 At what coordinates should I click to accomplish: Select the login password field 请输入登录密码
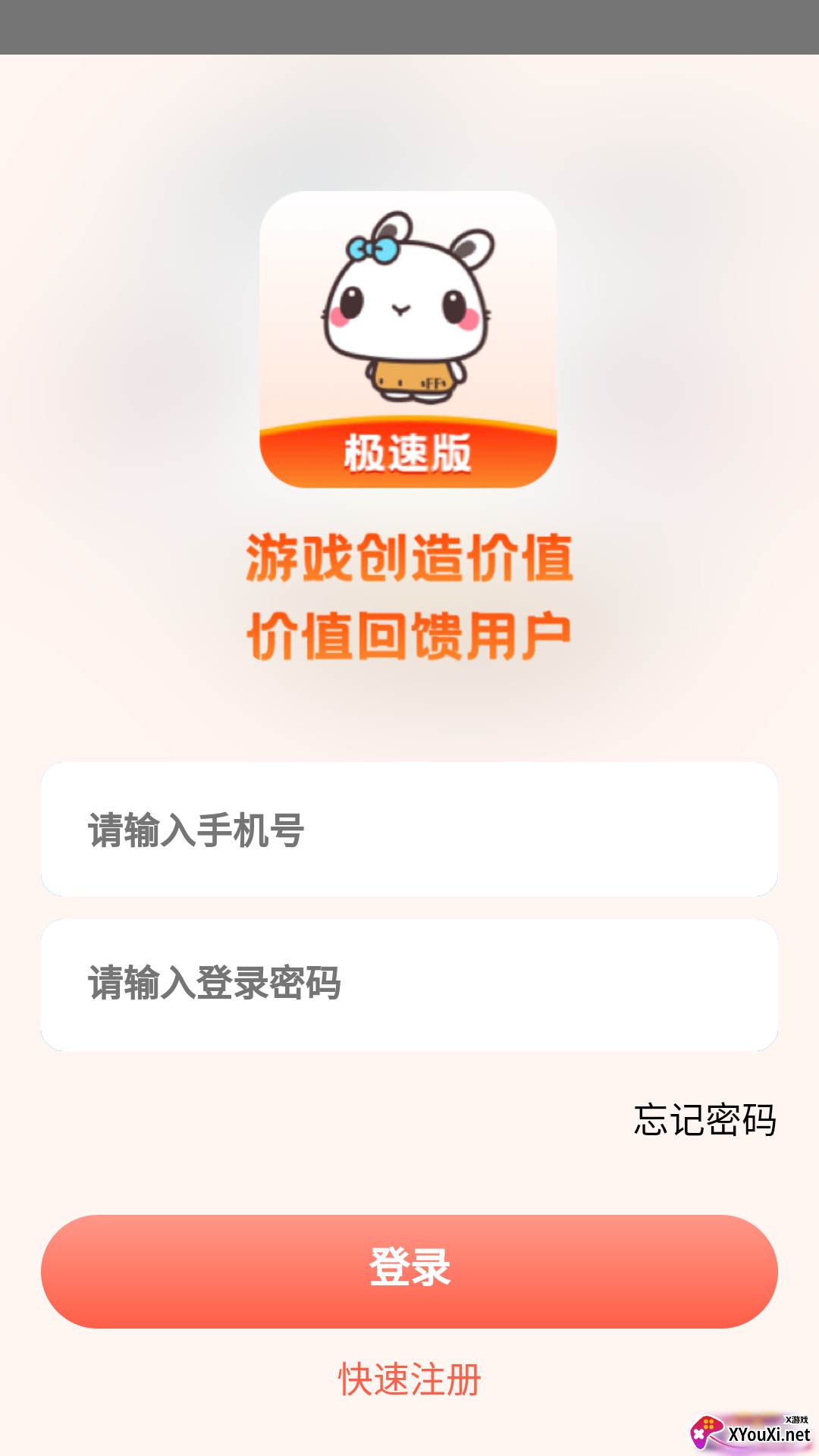coord(409,984)
